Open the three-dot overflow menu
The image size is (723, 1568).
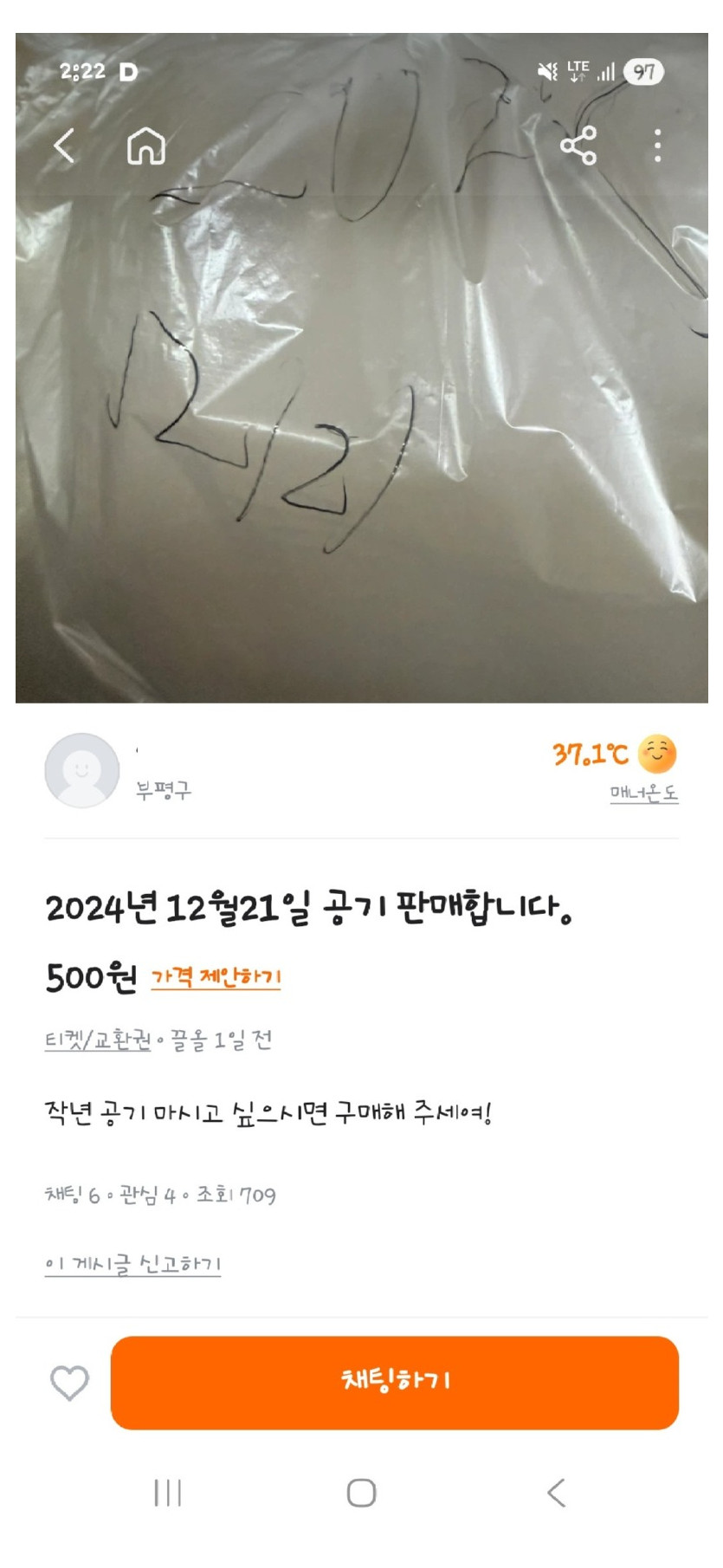click(x=658, y=146)
